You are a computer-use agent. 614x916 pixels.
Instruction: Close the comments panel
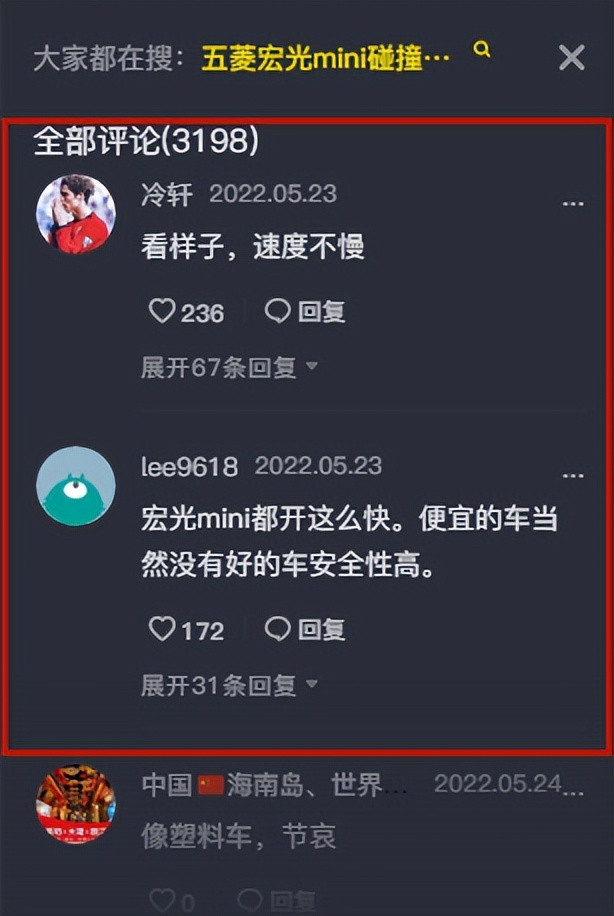click(x=572, y=57)
